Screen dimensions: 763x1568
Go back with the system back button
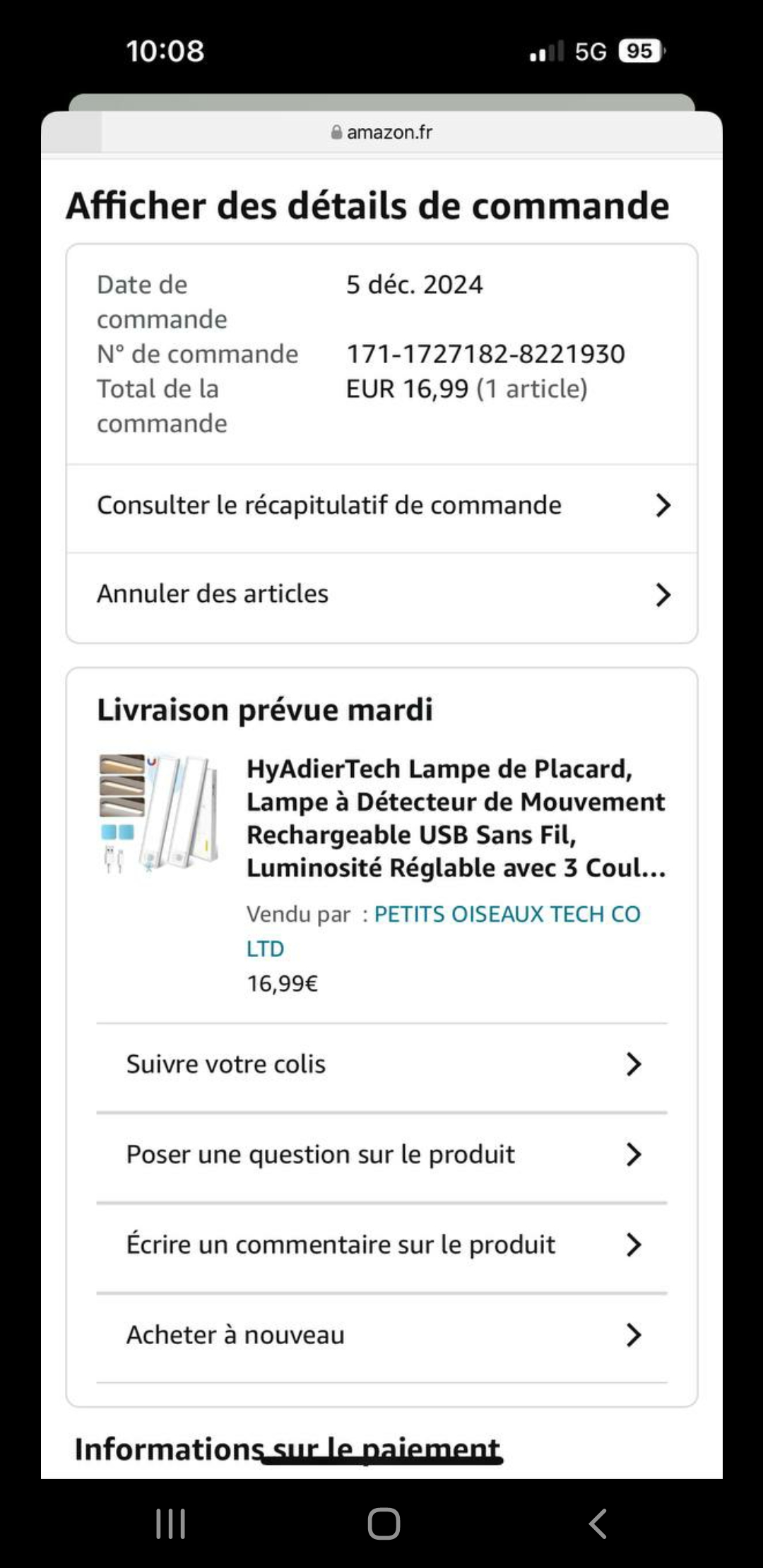coord(598,1524)
